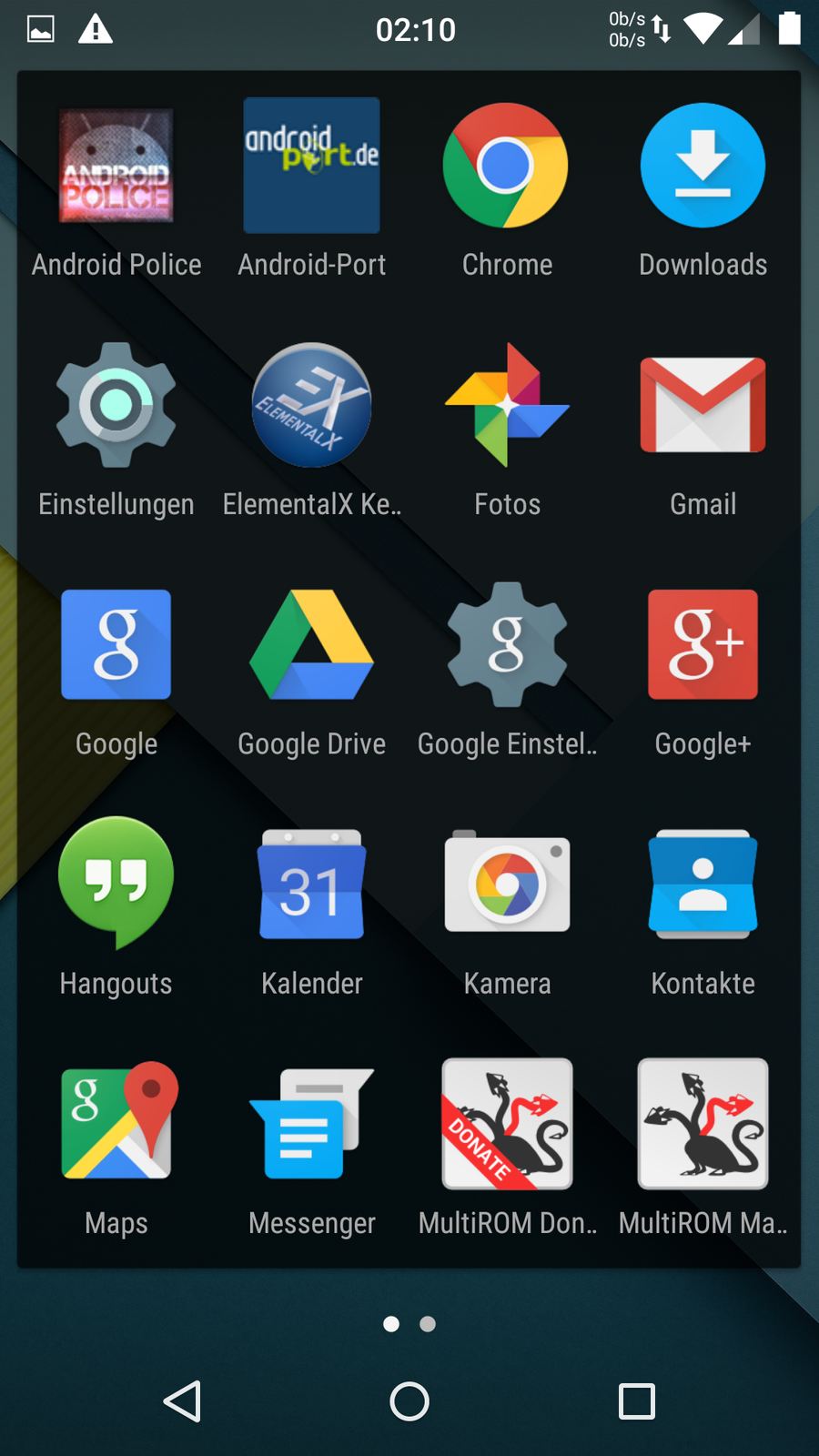819x1456 pixels.
Task: Open Kontakte
Action: tap(703, 885)
